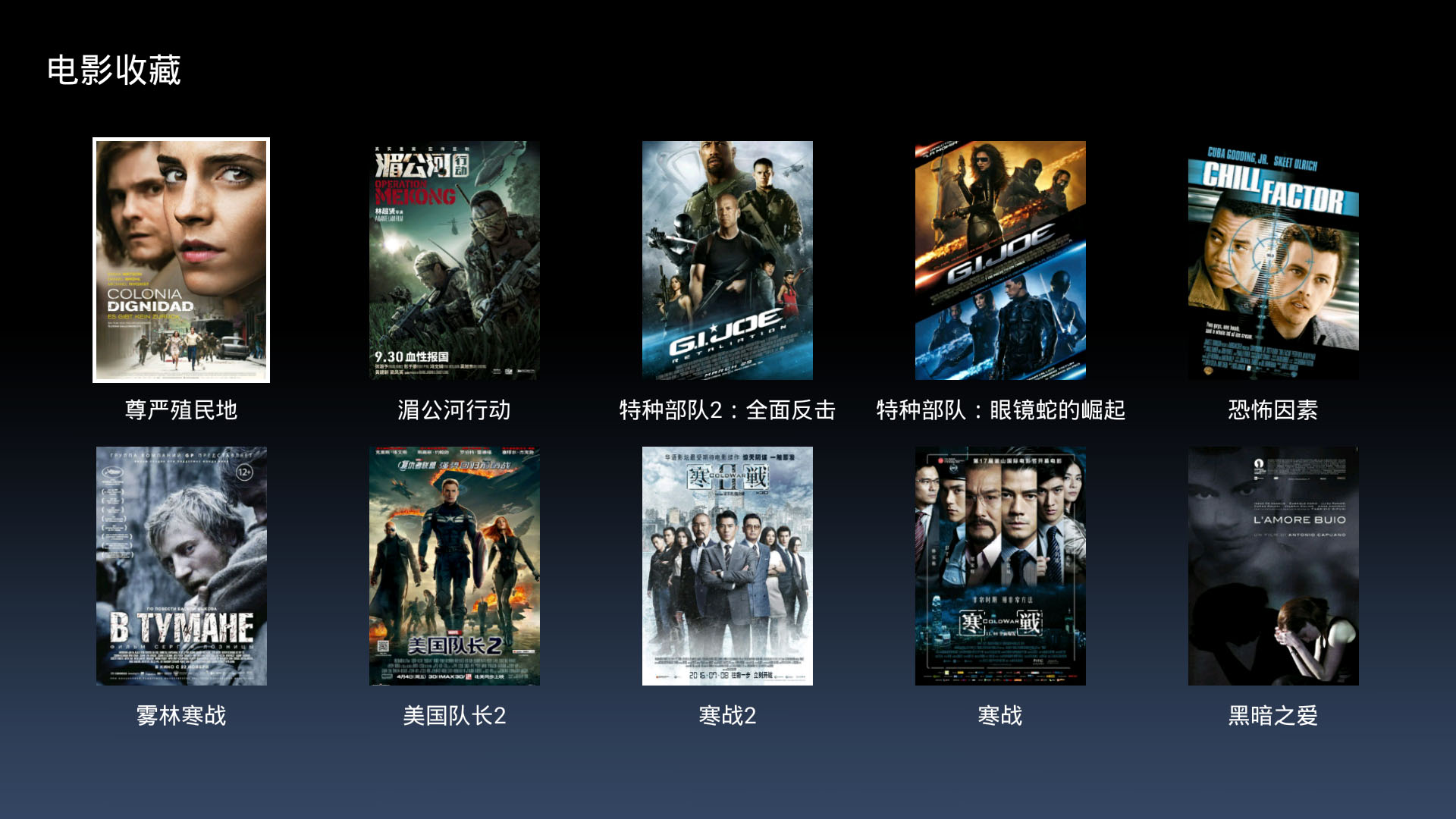Tap the 特种部队：眼镜蛇的崛起 movie card
The image size is (1456, 819).
click(1000, 260)
